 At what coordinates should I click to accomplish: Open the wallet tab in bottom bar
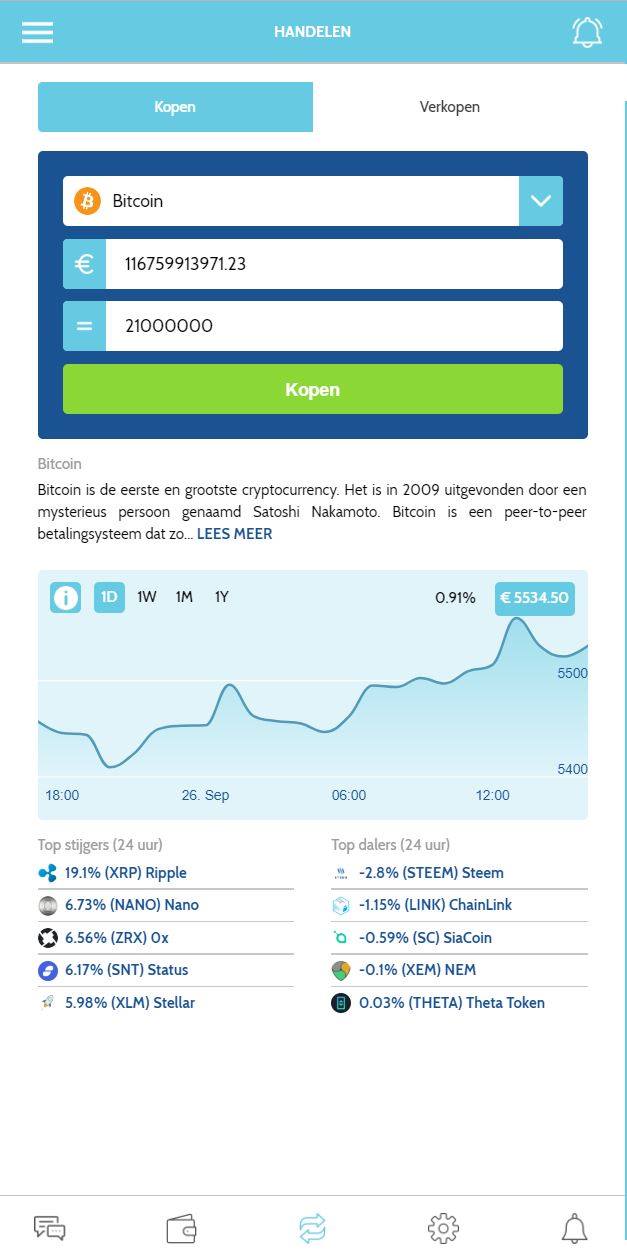coord(181,1228)
